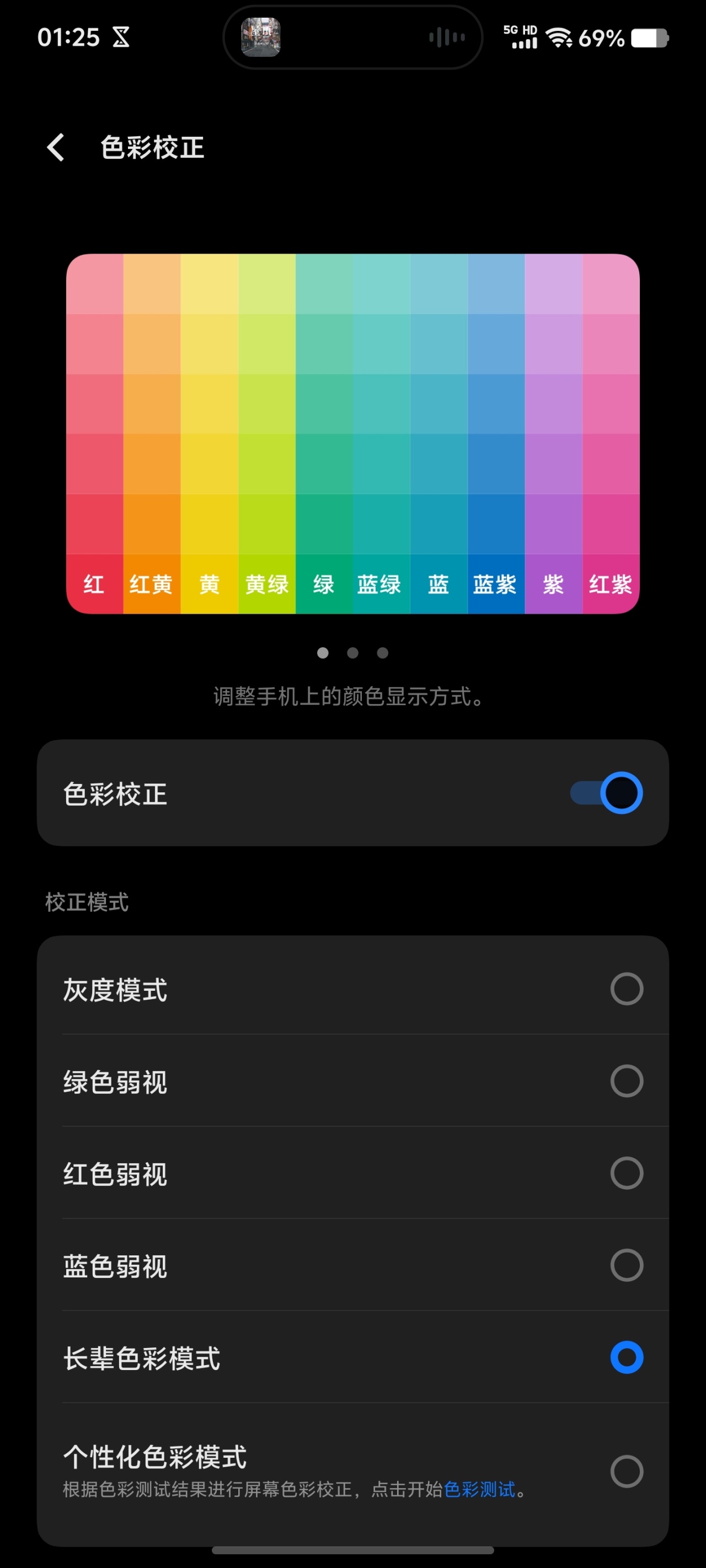Tap the music capsule in status bar

(352, 37)
